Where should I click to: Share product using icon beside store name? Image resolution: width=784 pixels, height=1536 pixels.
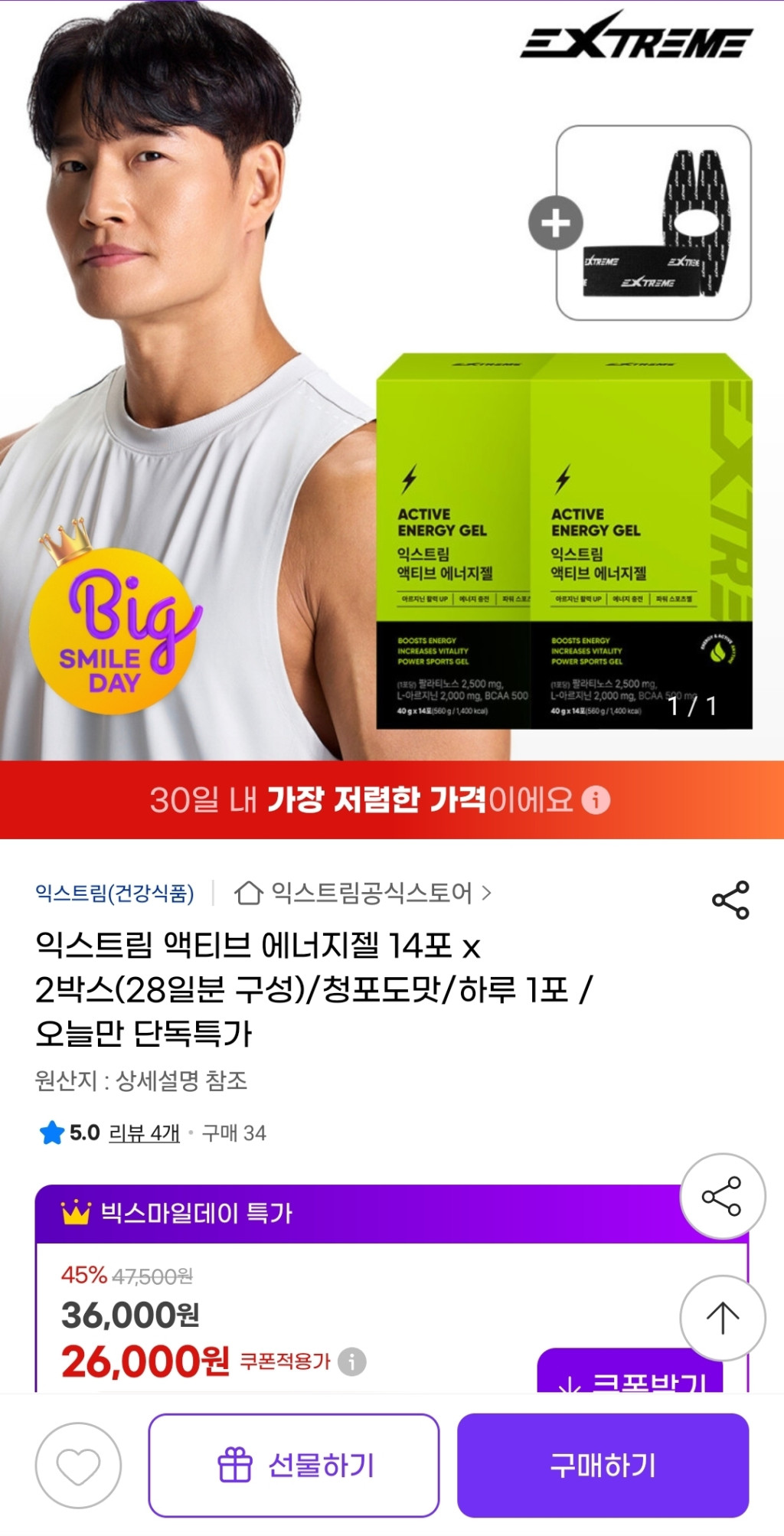click(x=730, y=900)
